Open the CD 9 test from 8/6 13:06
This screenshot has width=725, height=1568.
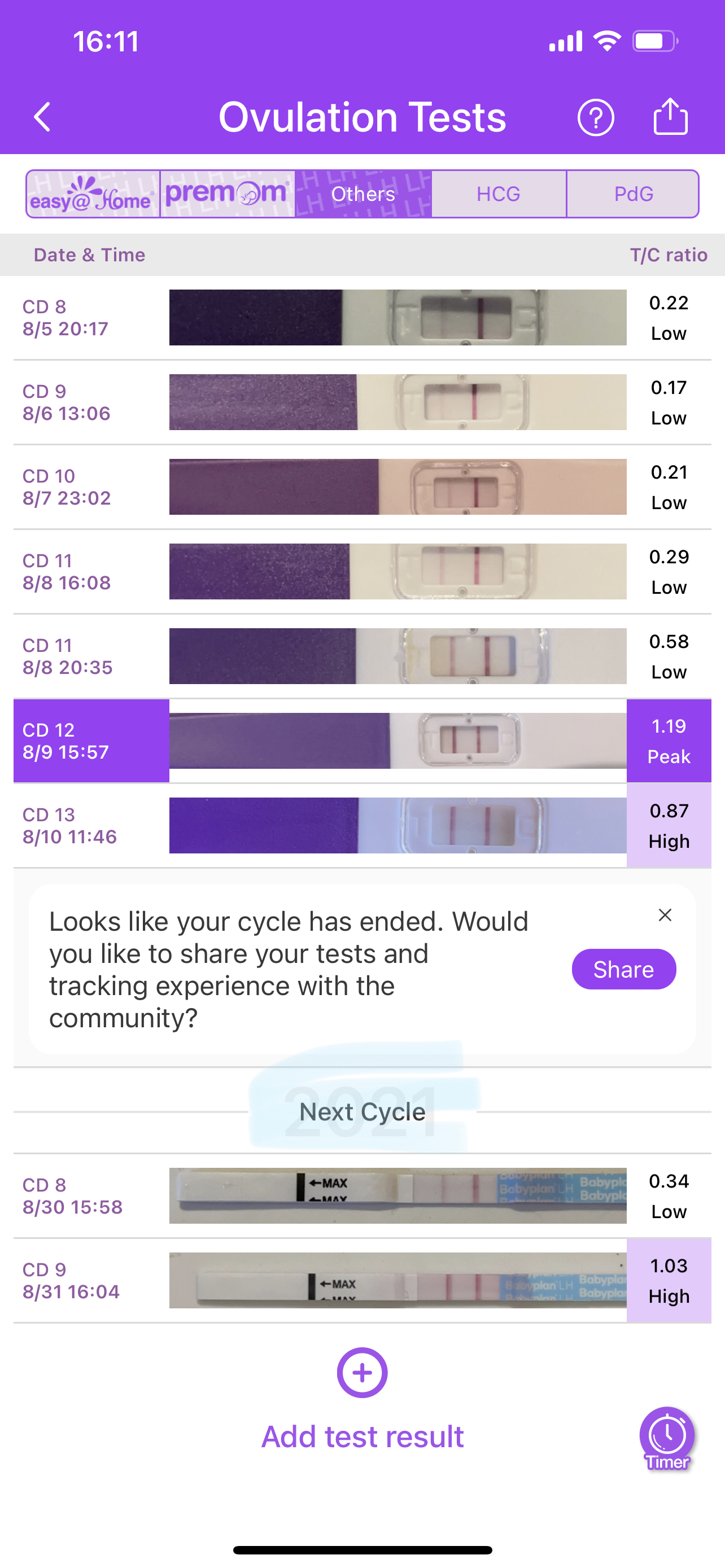click(x=361, y=402)
